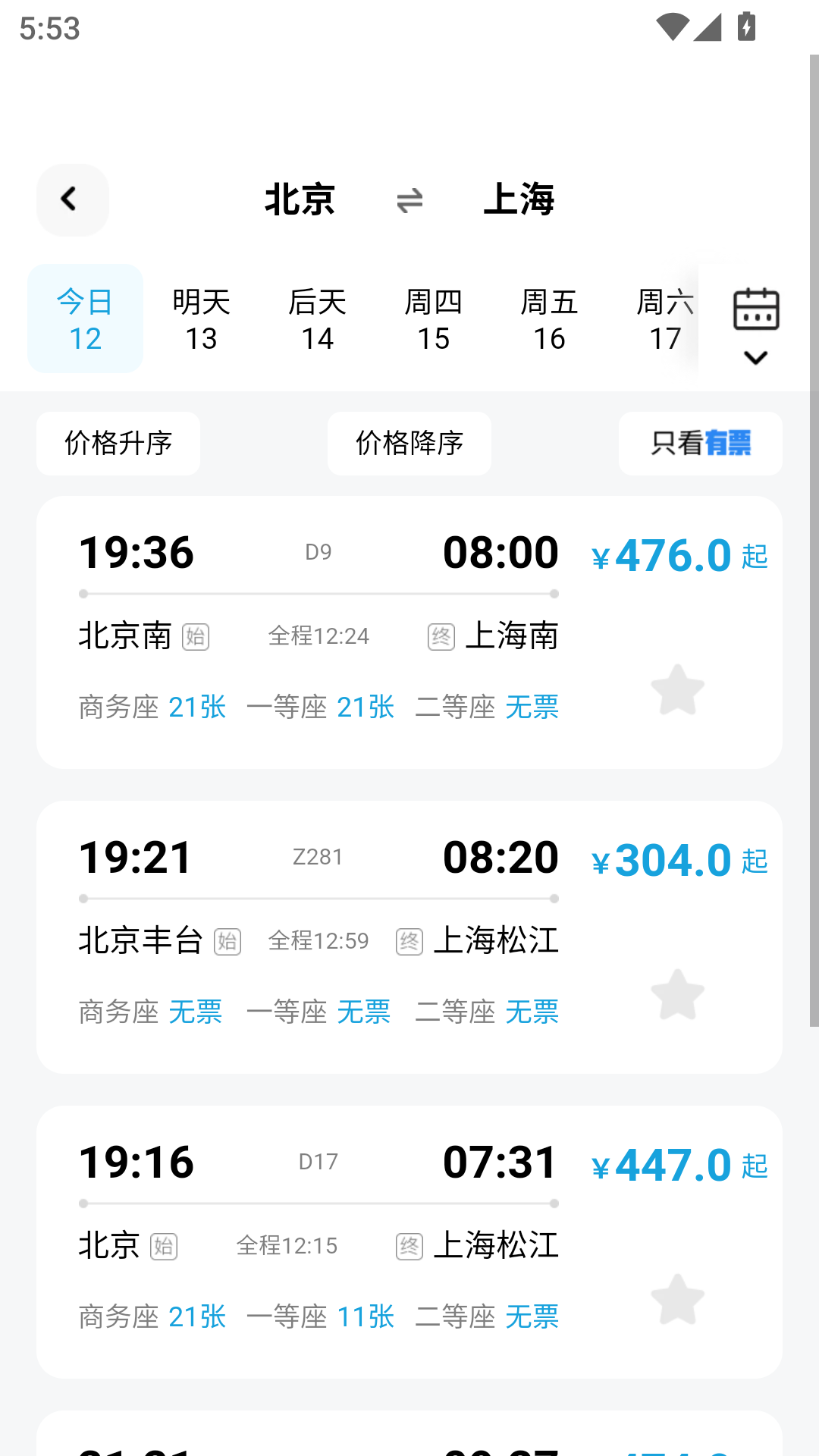The image size is (819, 1456).
Task: Enable the 只看有票 filter
Action: (699, 444)
